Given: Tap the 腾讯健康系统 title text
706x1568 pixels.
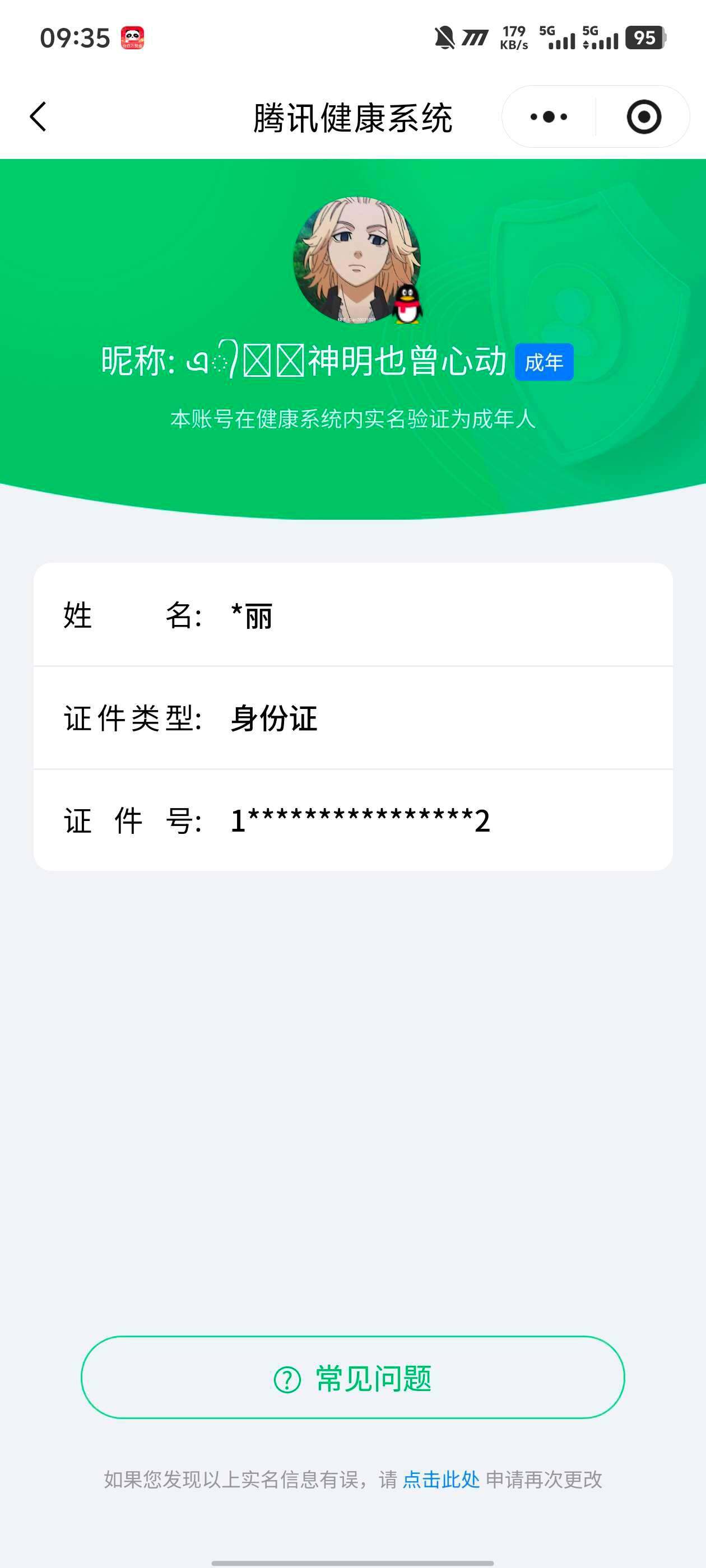Looking at the screenshot, I should 354,117.
